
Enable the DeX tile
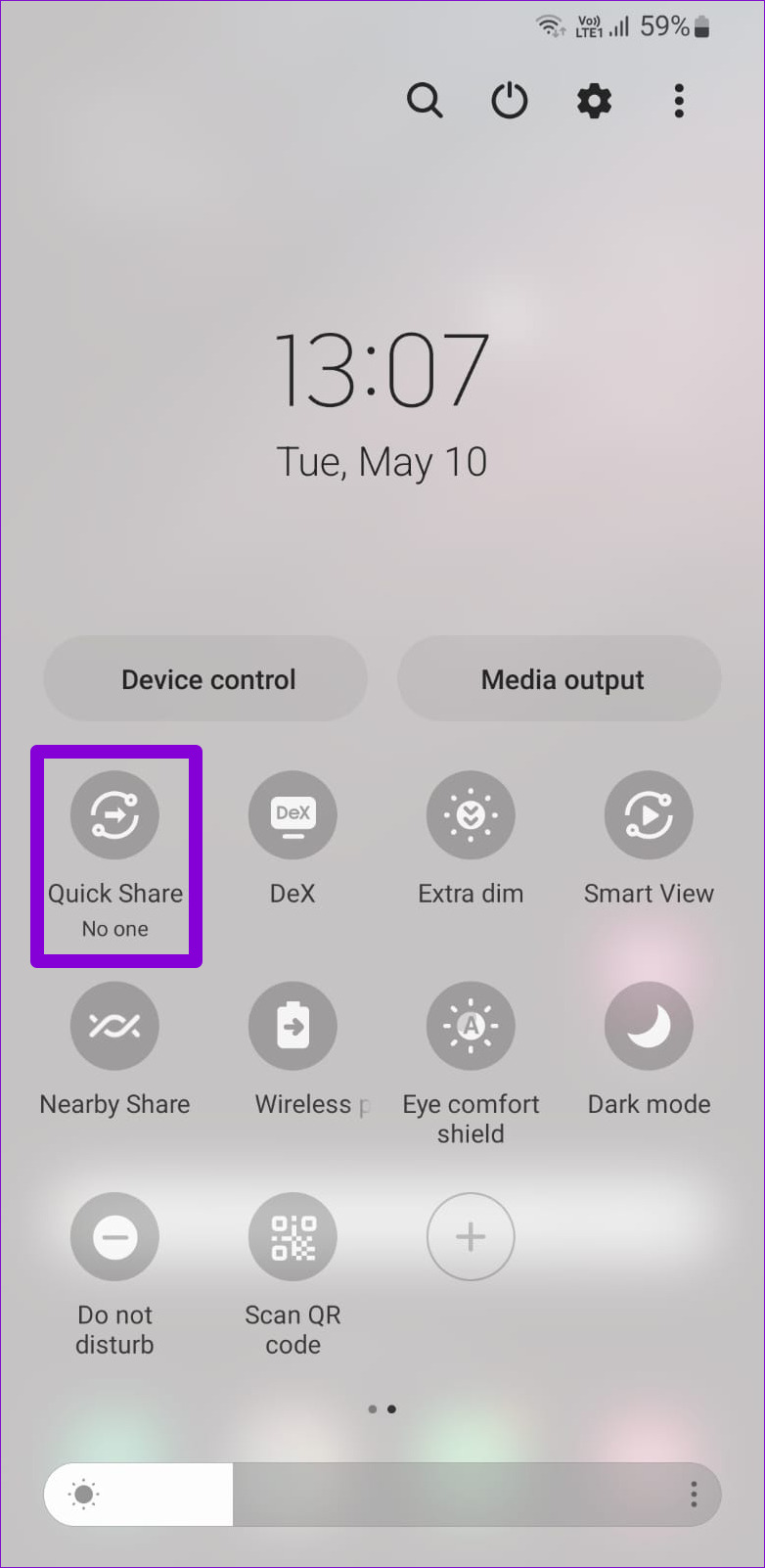292,815
